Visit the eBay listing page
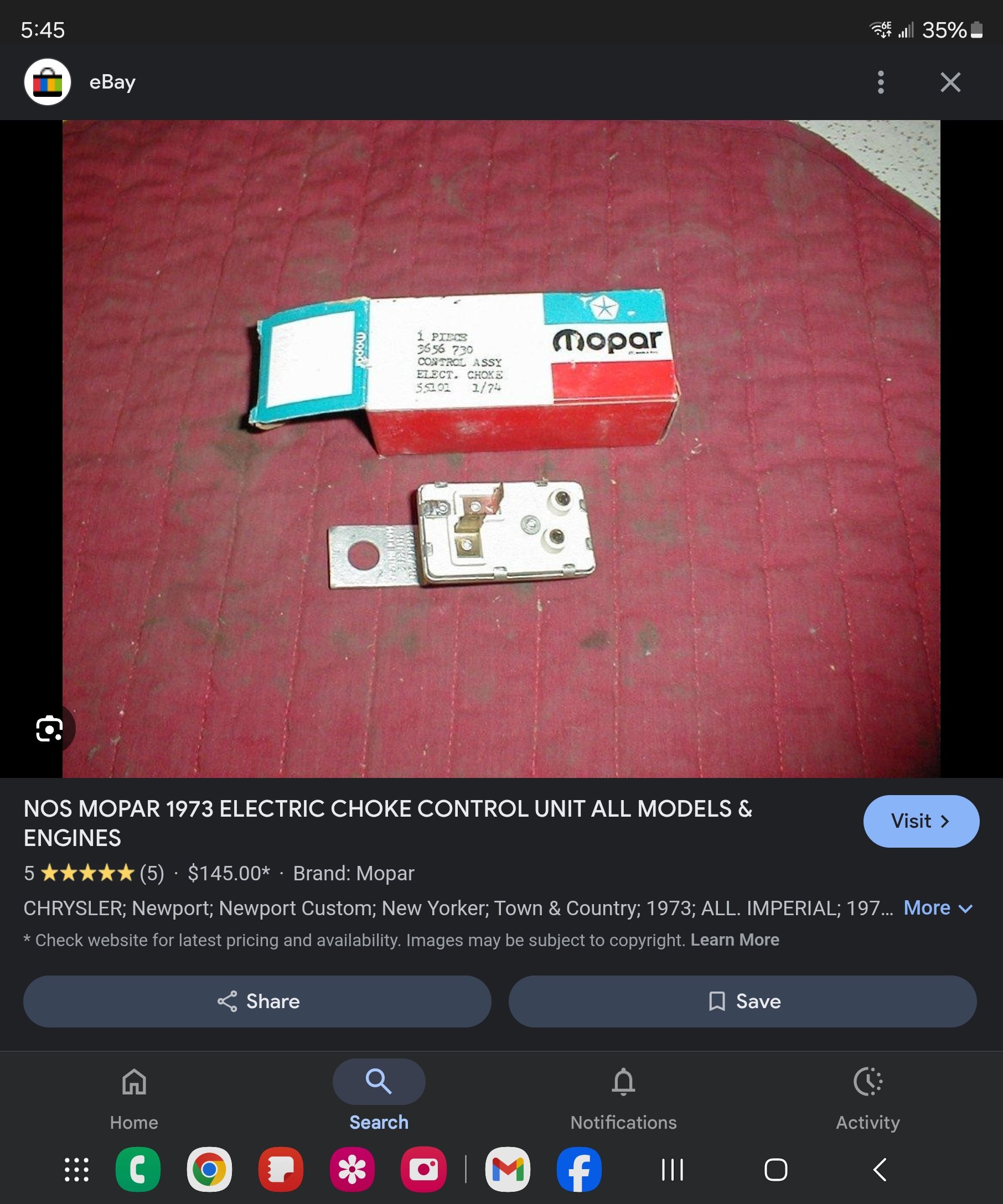 921,821
